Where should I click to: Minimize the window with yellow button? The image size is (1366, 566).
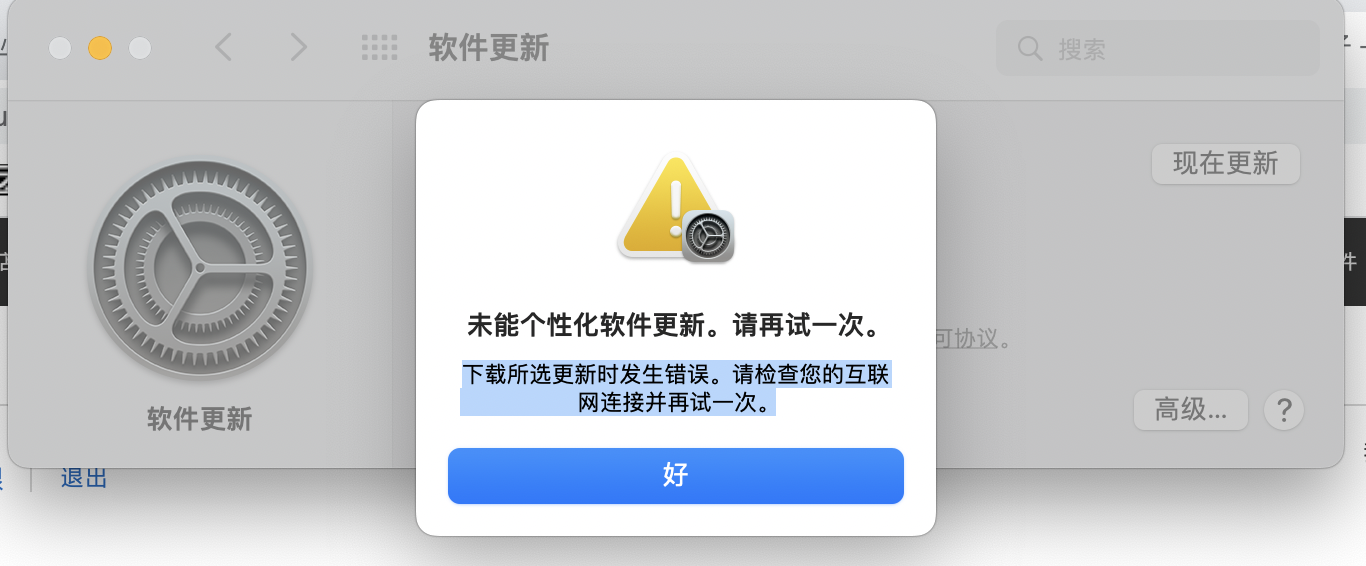[x=100, y=47]
